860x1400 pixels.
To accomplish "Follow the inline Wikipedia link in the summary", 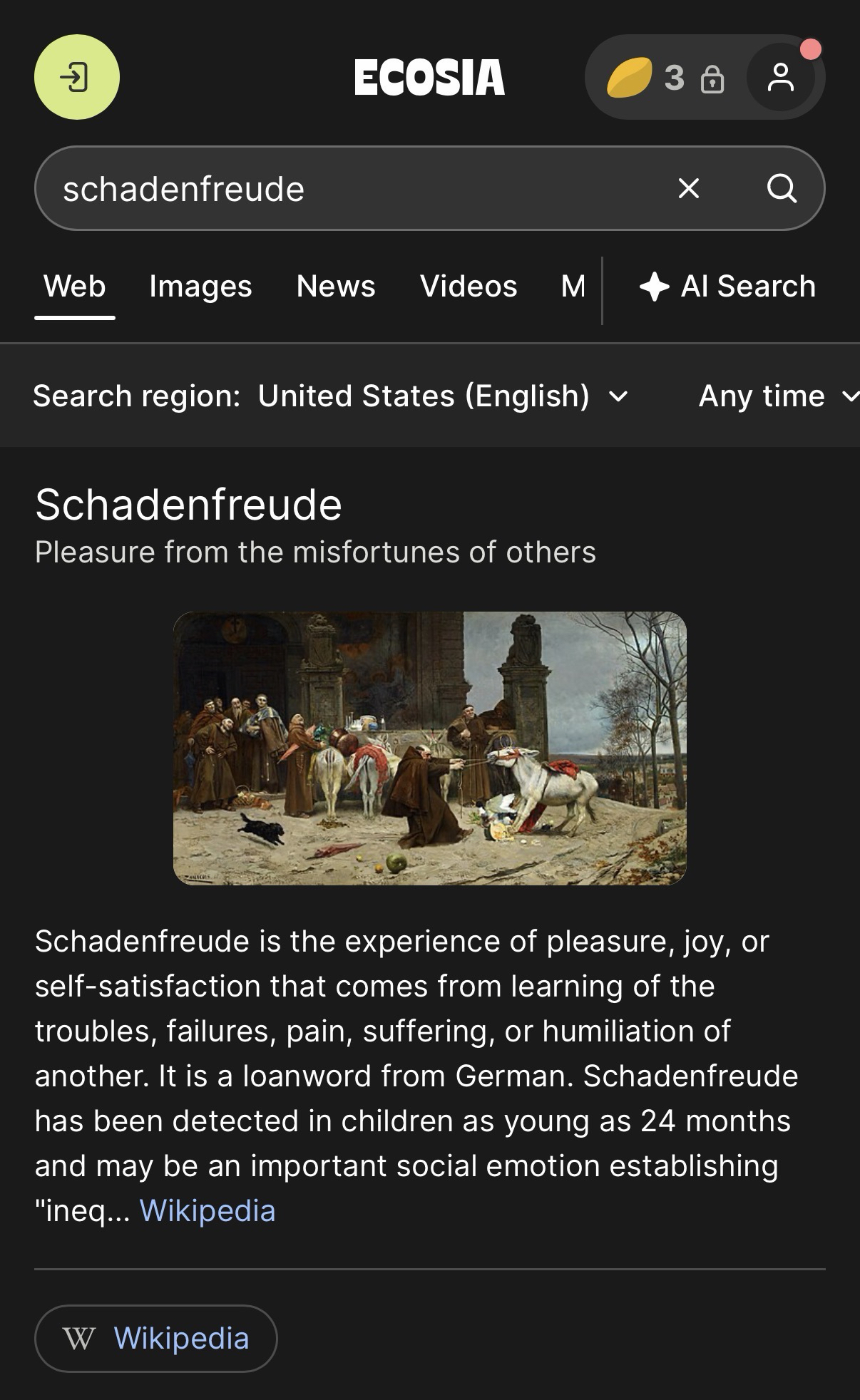I will tap(208, 1211).
